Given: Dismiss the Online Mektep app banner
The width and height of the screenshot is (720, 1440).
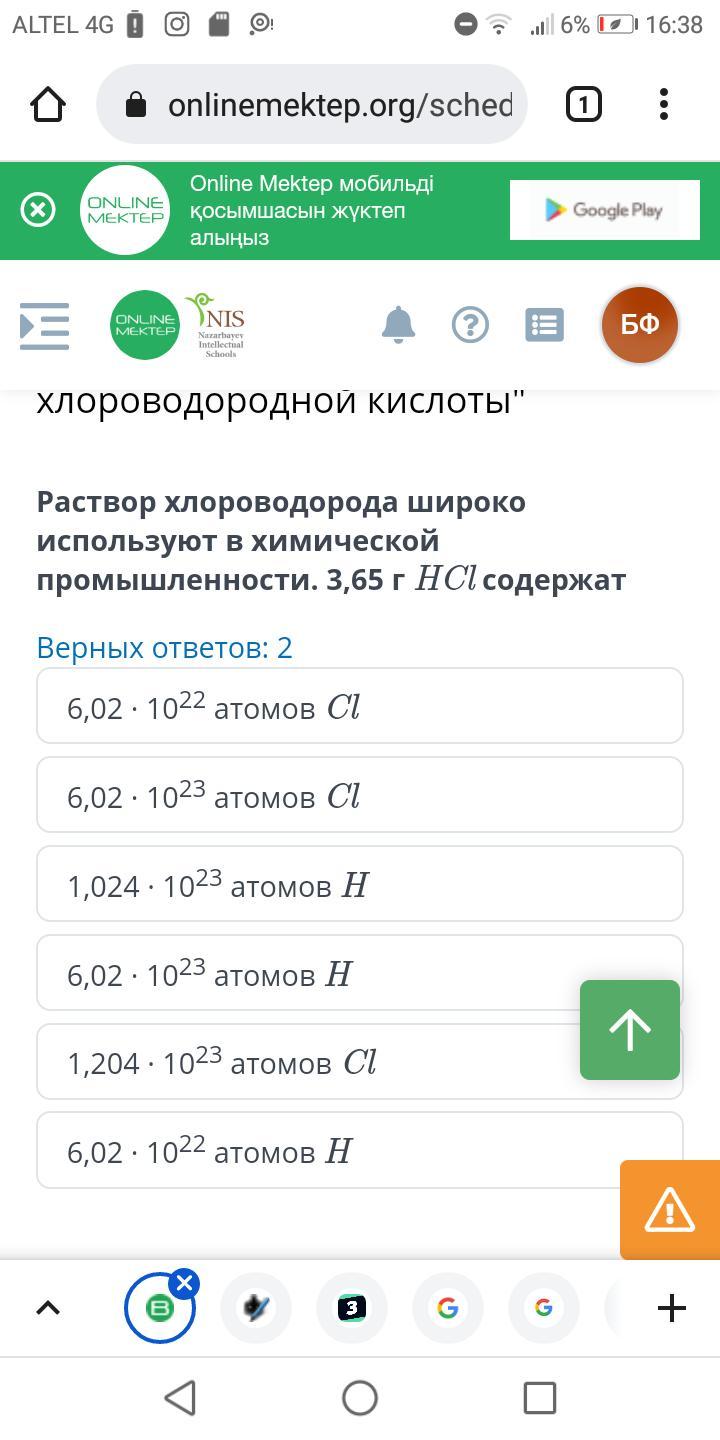Looking at the screenshot, I should (x=38, y=210).
